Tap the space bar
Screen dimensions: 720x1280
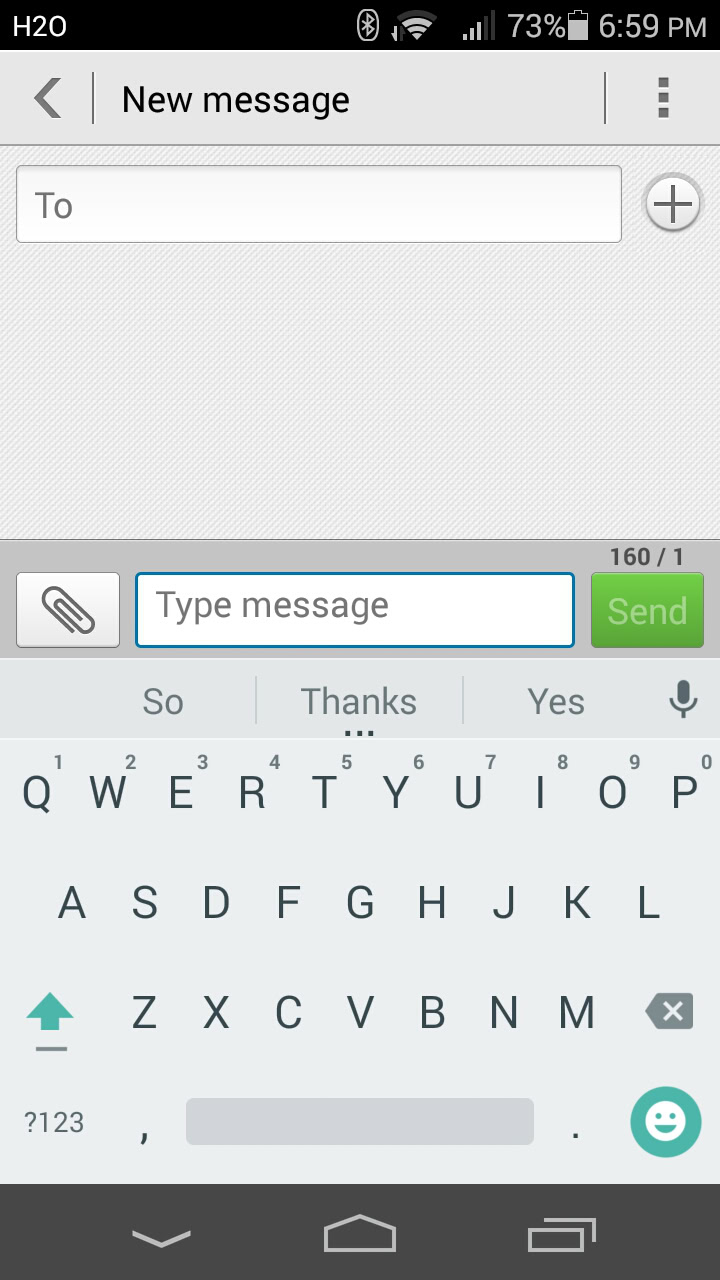360,1122
